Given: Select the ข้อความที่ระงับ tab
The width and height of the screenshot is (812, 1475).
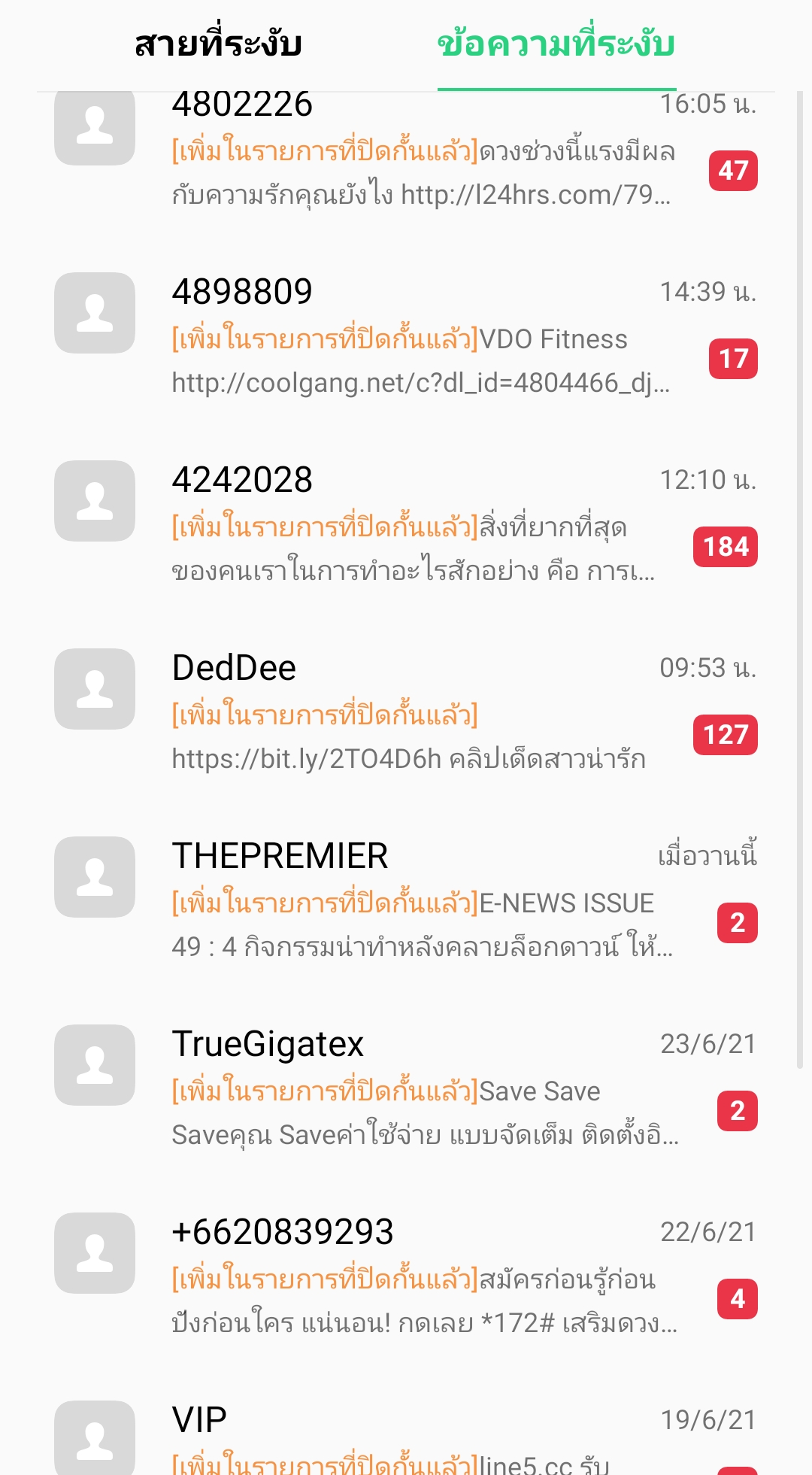Looking at the screenshot, I should pos(556,44).
